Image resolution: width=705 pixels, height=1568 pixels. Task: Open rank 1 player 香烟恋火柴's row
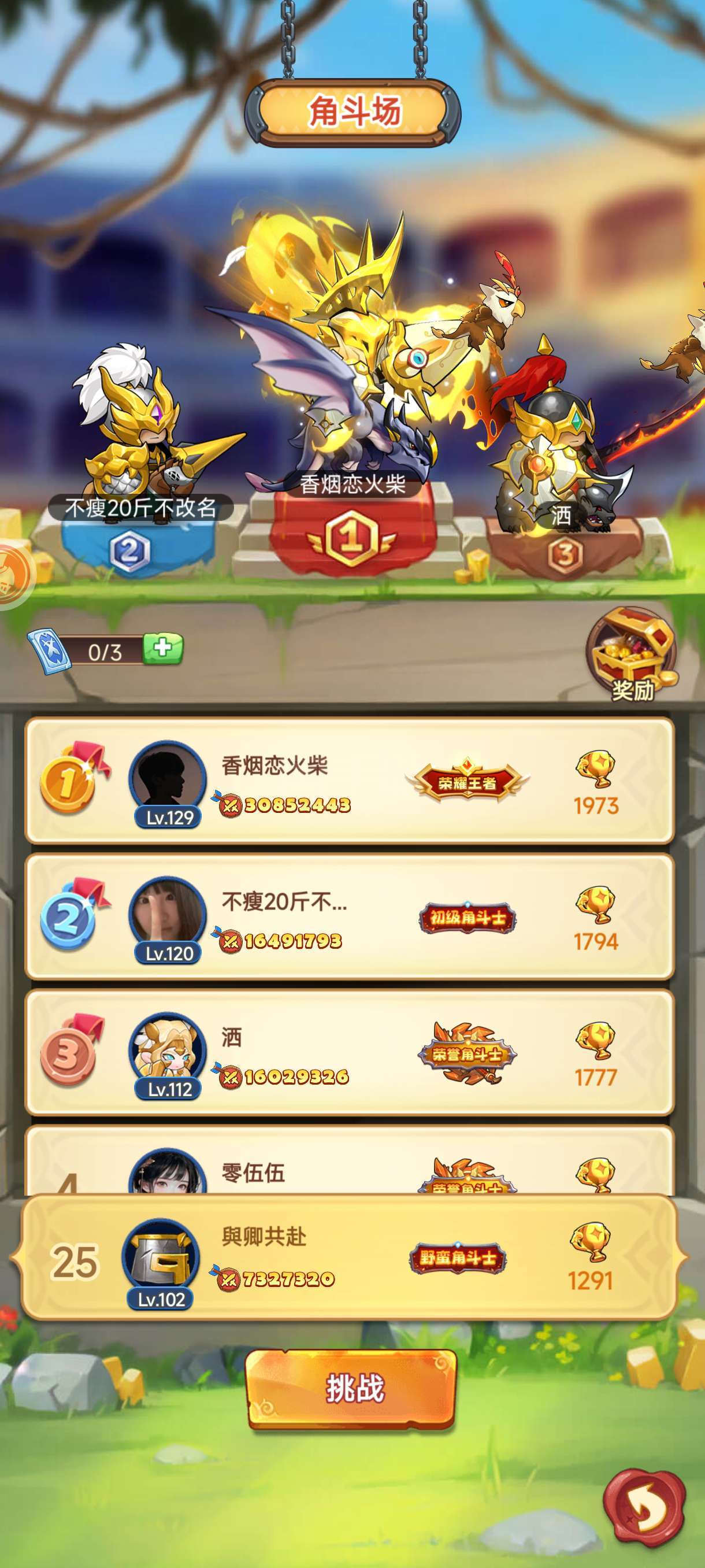(x=349, y=781)
